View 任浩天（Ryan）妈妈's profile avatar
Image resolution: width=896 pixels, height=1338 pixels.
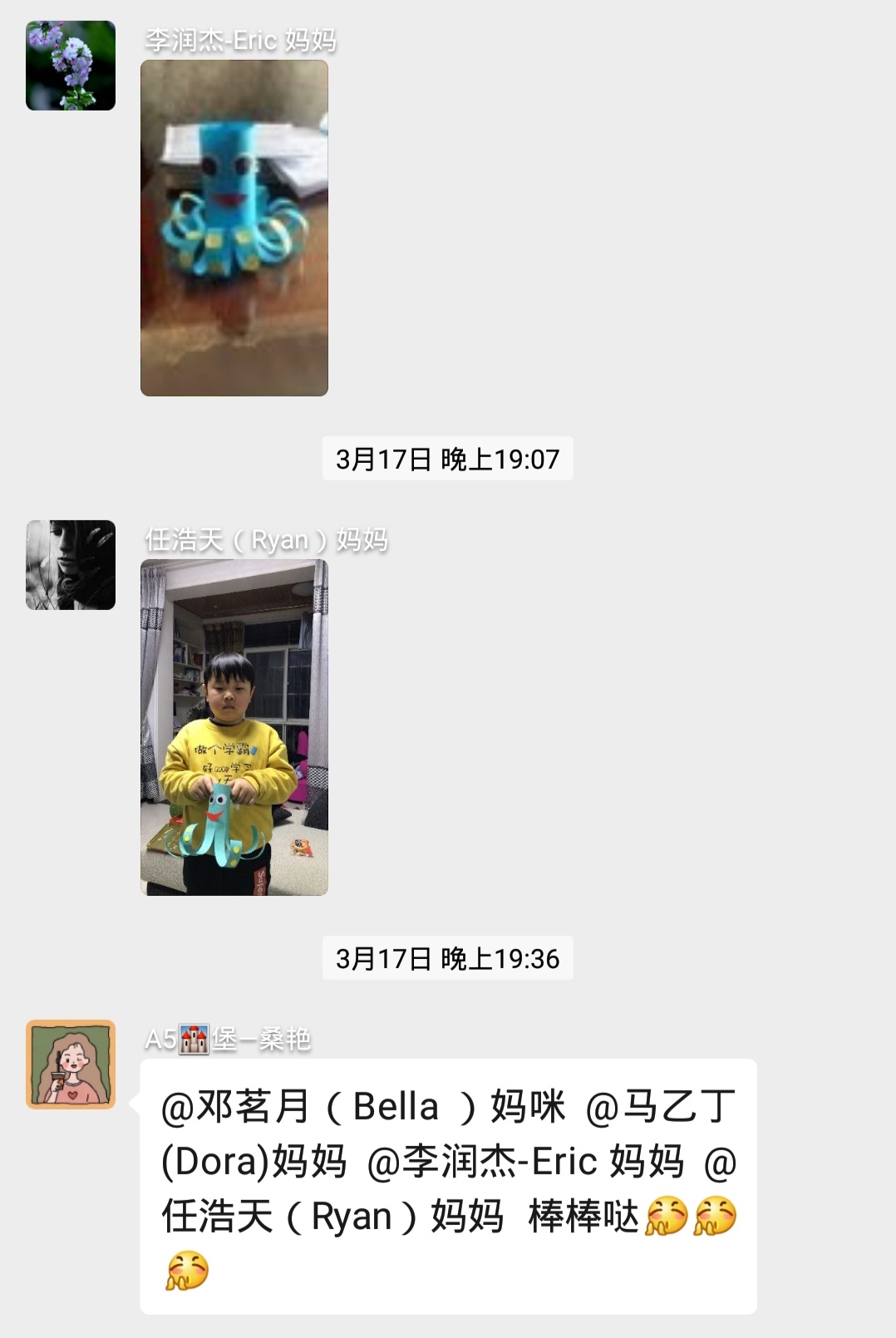click(71, 565)
